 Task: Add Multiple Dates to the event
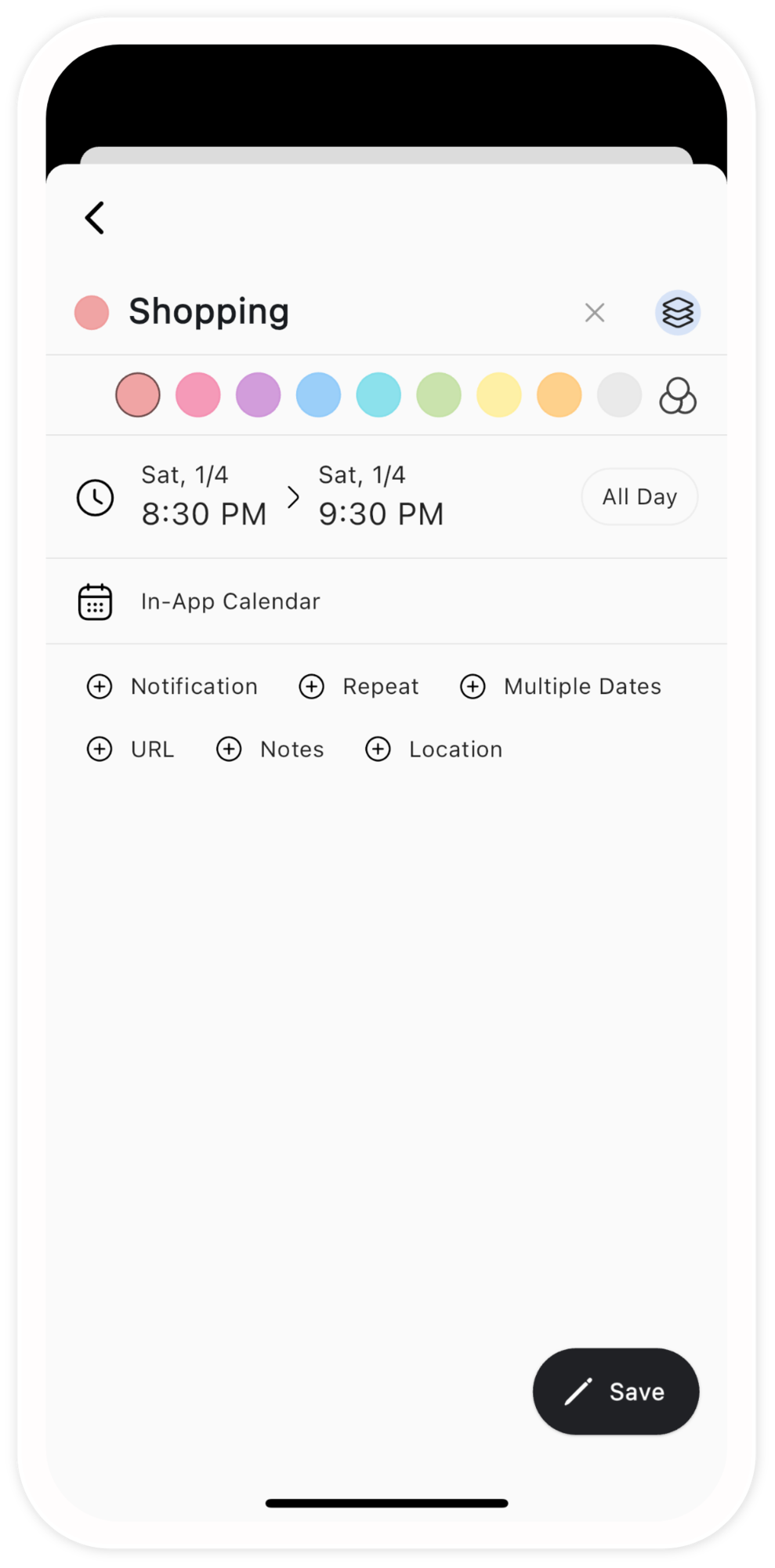click(561, 687)
